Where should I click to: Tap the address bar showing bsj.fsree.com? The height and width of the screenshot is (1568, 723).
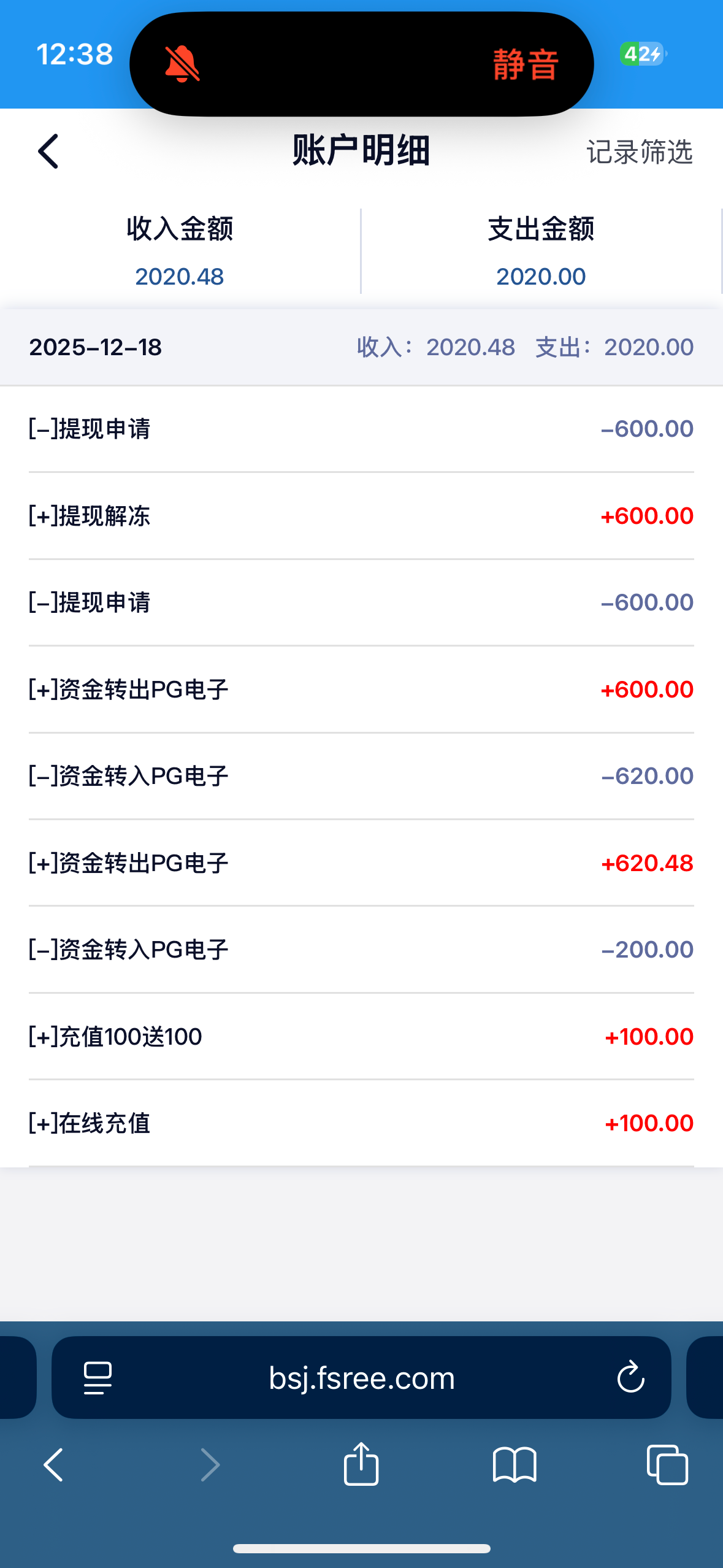[361, 1377]
